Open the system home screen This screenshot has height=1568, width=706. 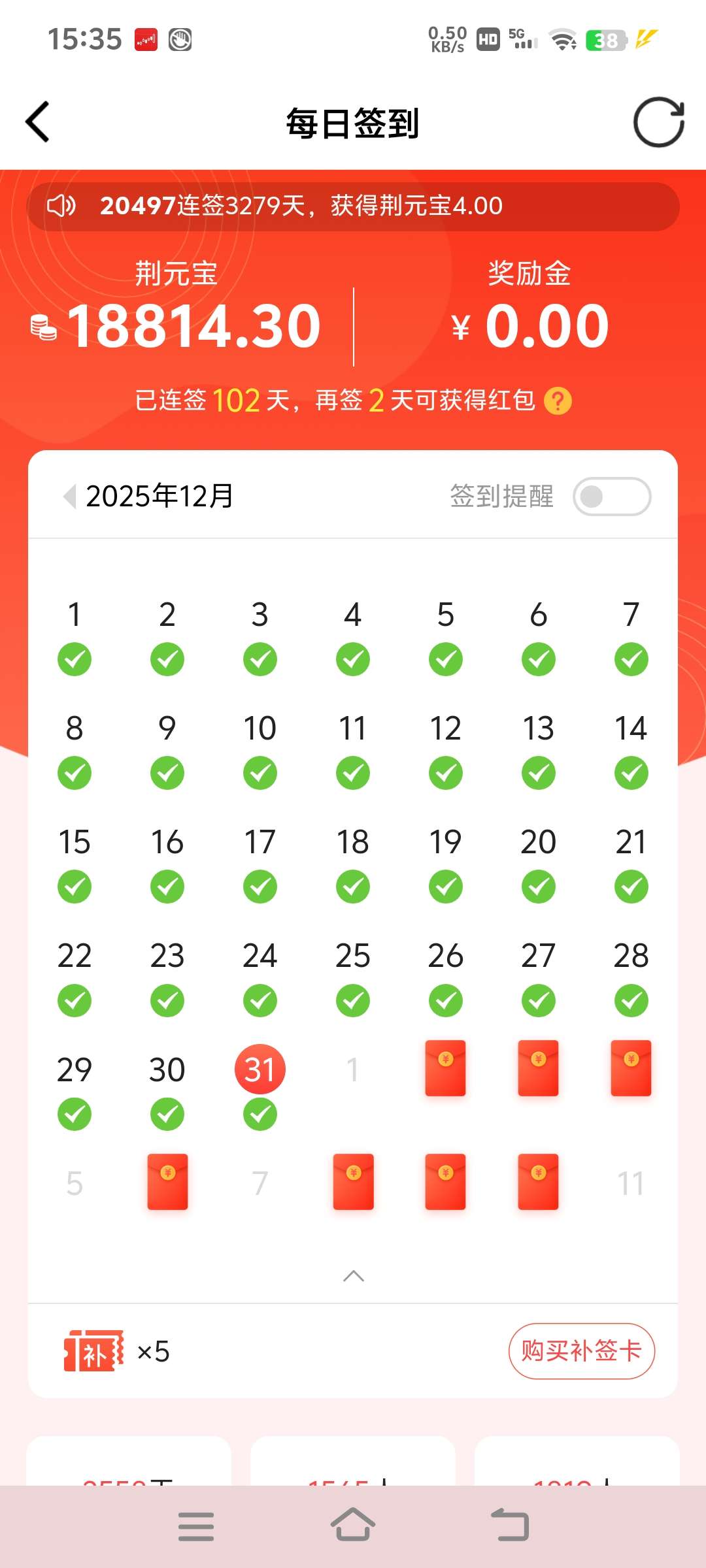(x=353, y=1526)
